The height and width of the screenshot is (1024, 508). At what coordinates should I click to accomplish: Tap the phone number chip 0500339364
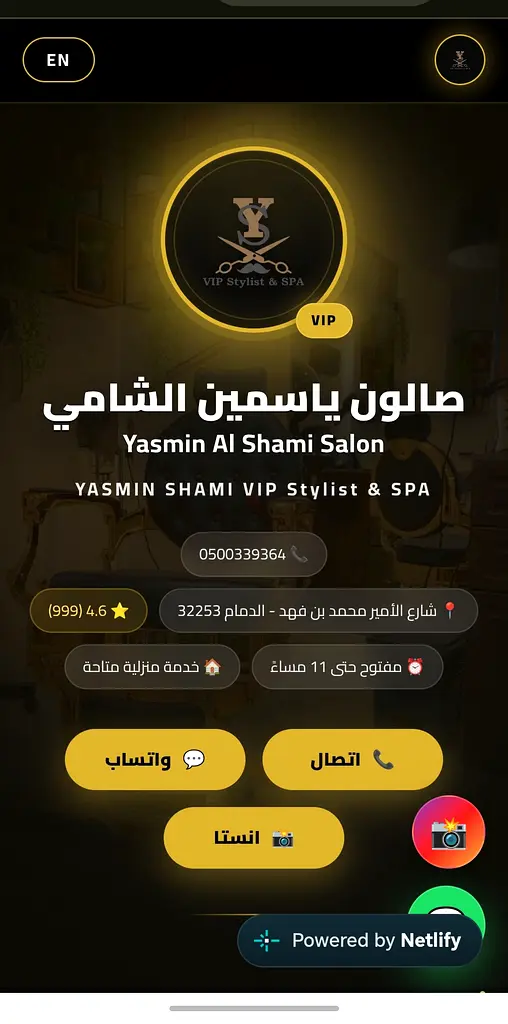(253, 554)
